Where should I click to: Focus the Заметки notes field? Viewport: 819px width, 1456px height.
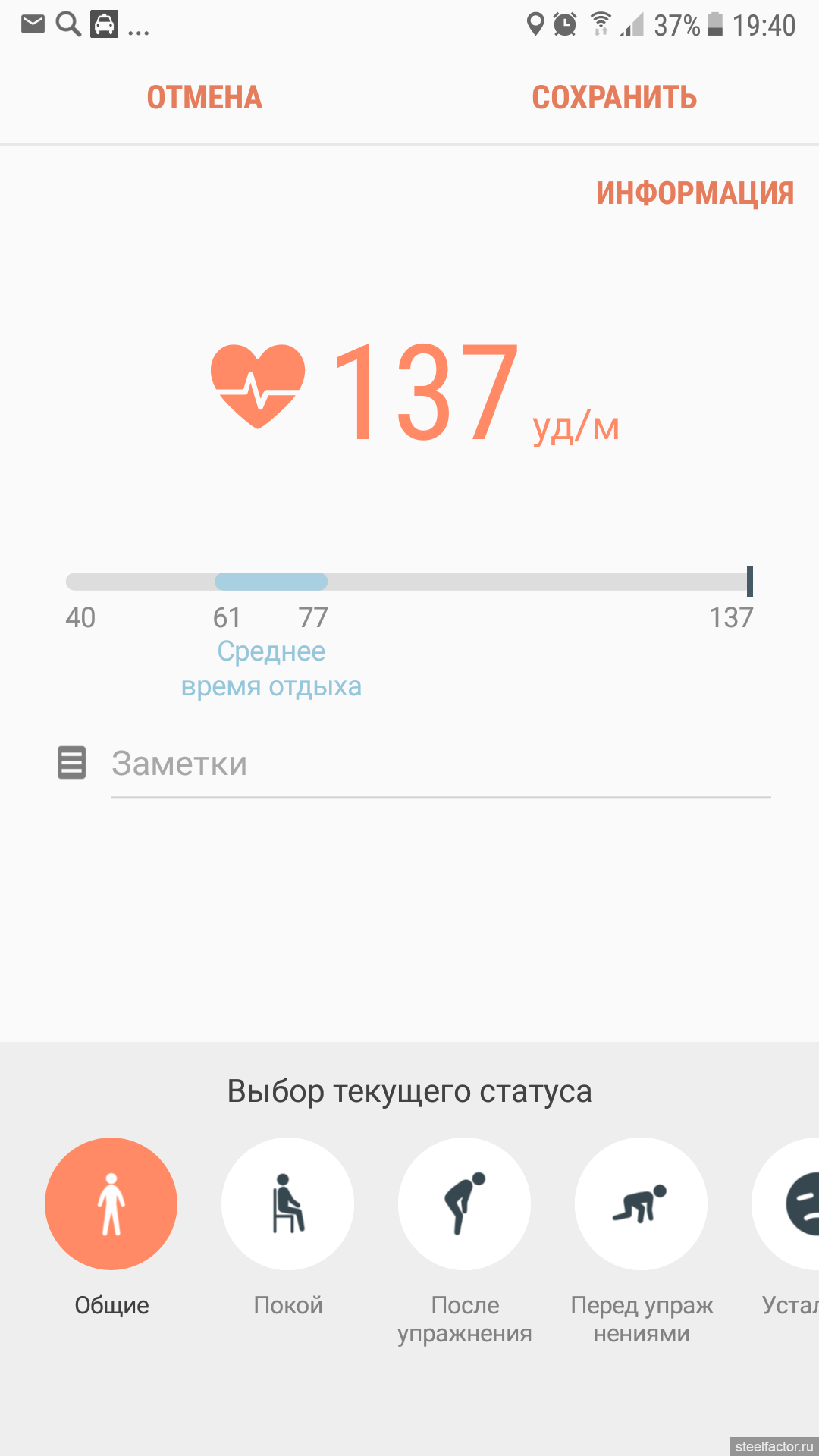click(440, 764)
